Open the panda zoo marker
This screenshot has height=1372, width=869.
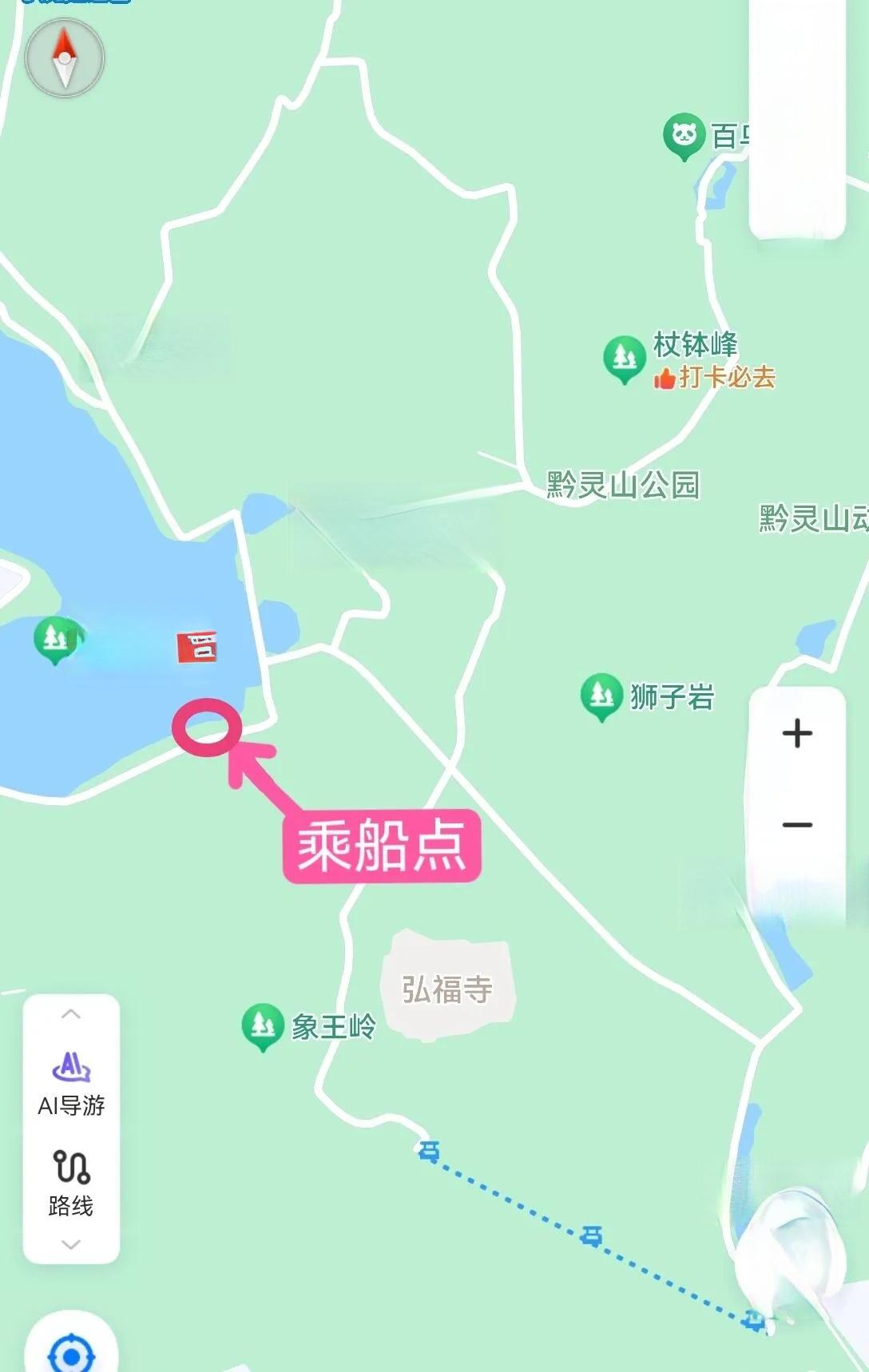pyautogui.click(x=684, y=135)
